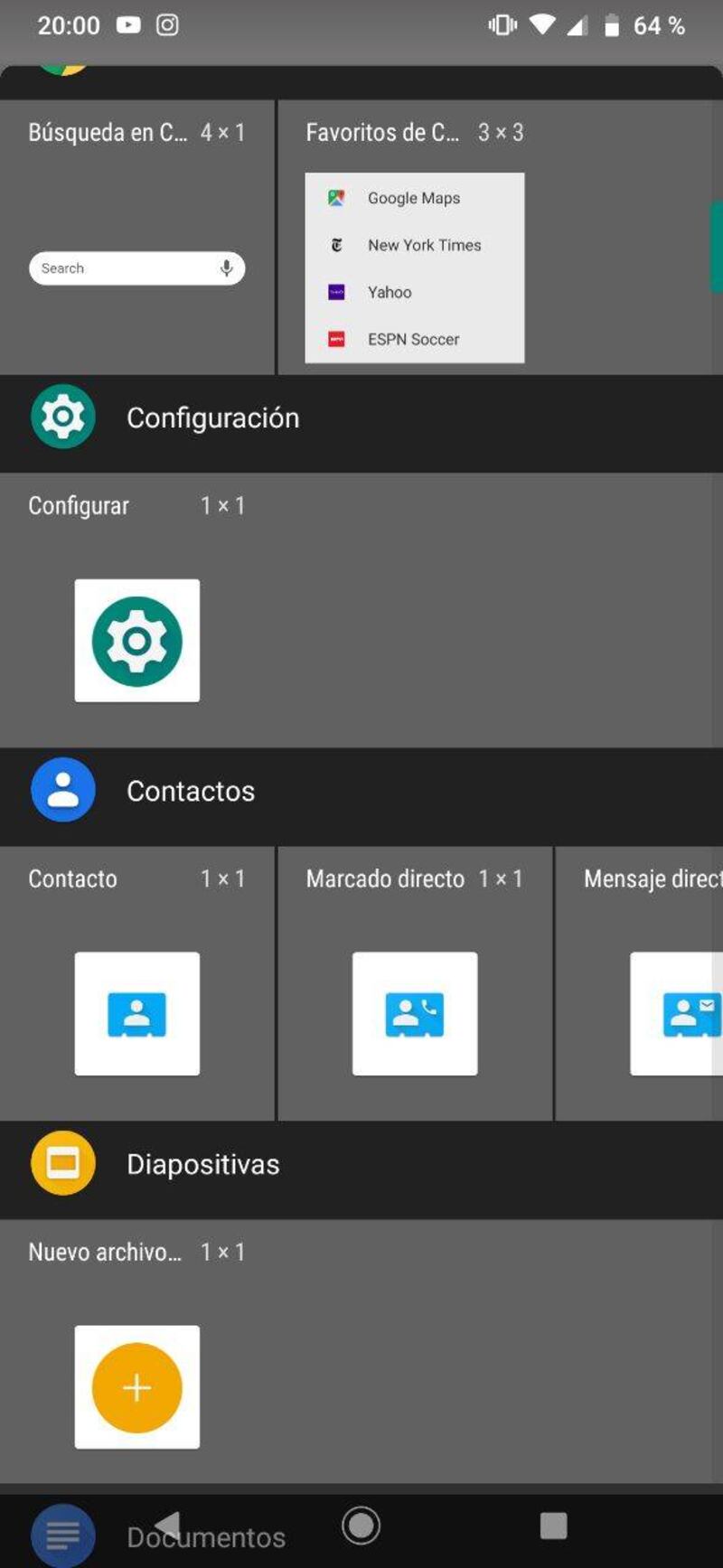
Task: Open the recent apps view
Action: coord(553,1526)
